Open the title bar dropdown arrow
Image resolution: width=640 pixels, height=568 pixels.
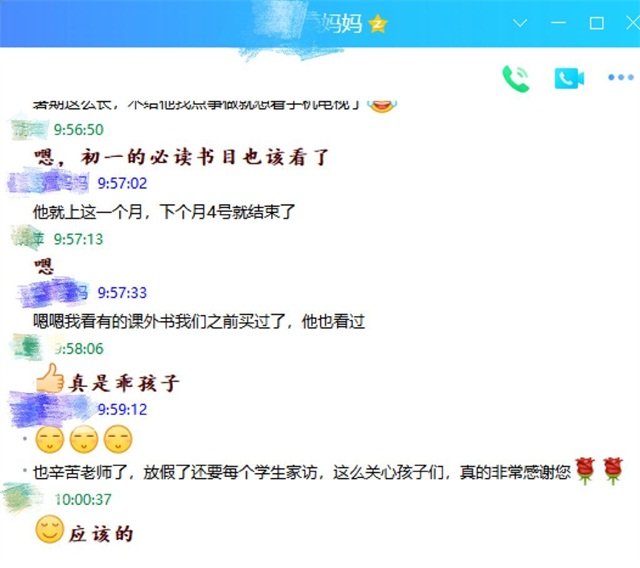point(519,23)
